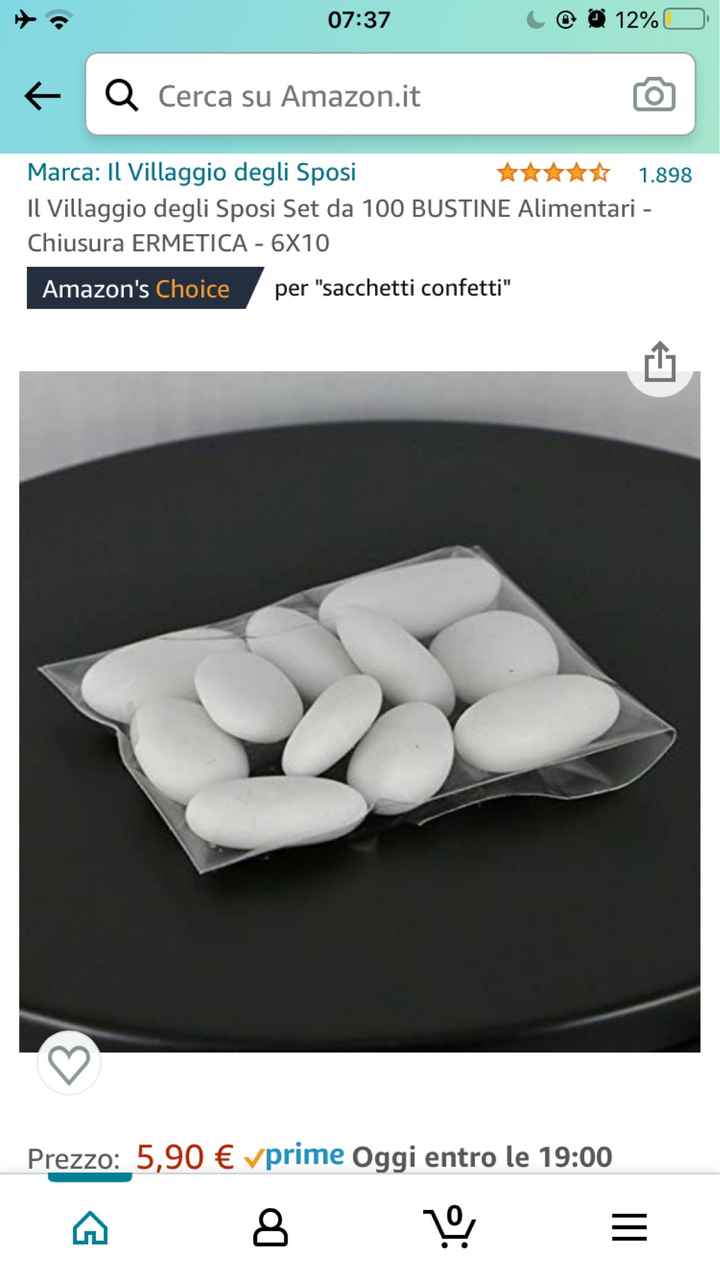Add the item to wish list with heart
720x1280 pixels.
coord(69,1064)
